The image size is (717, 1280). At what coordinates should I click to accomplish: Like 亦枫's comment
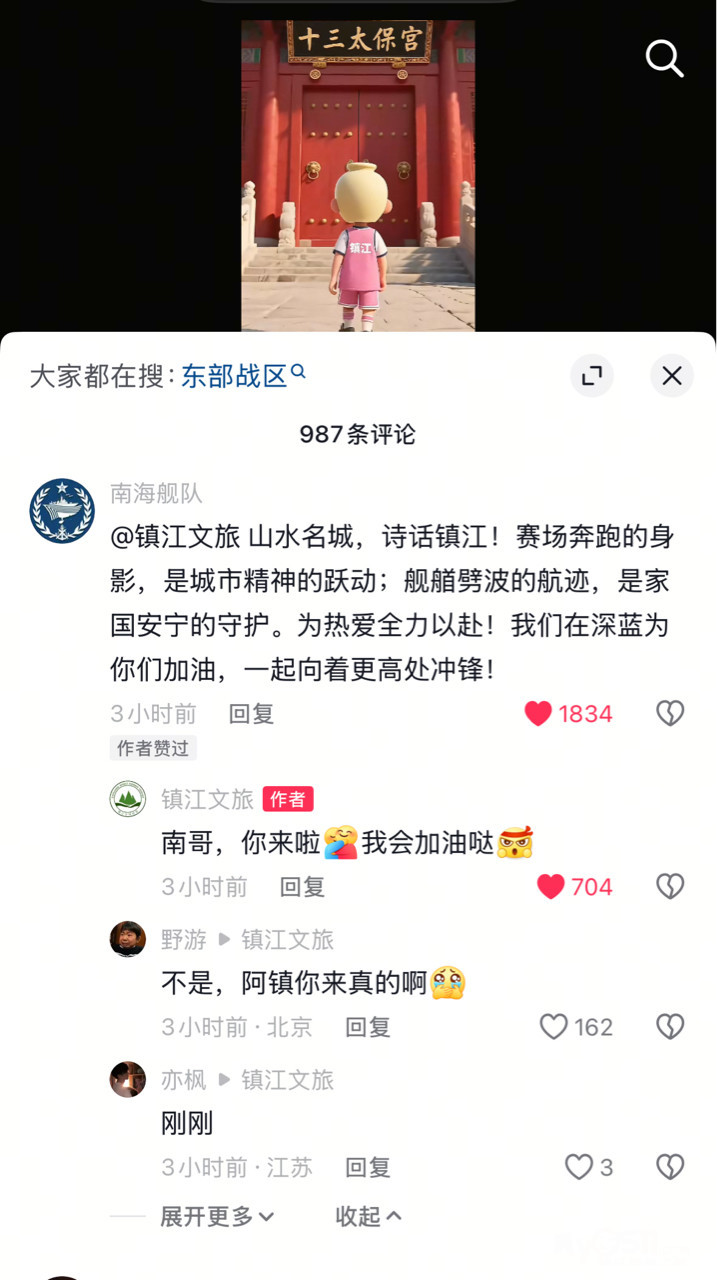click(579, 1167)
